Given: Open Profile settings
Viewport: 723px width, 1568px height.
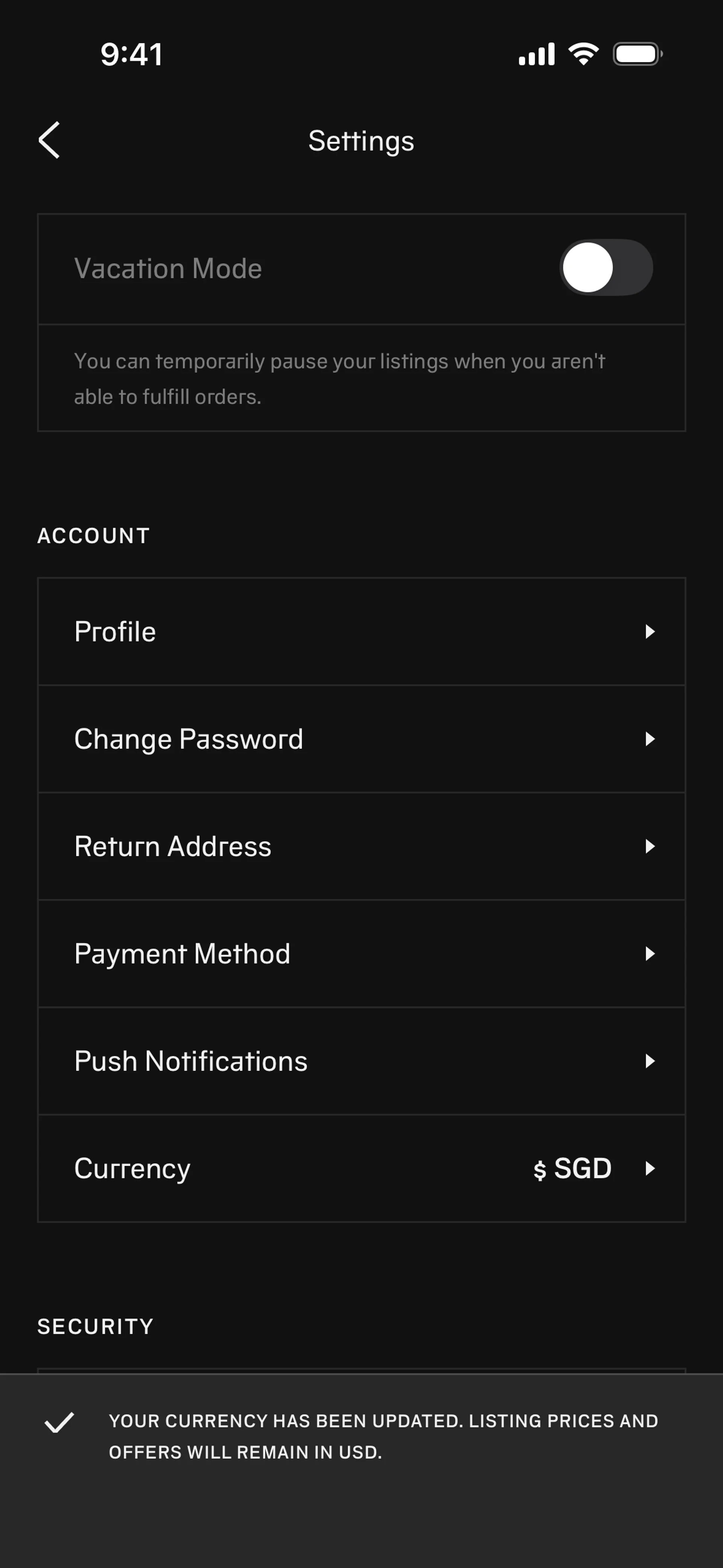Looking at the screenshot, I should click(x=361, y=631).
